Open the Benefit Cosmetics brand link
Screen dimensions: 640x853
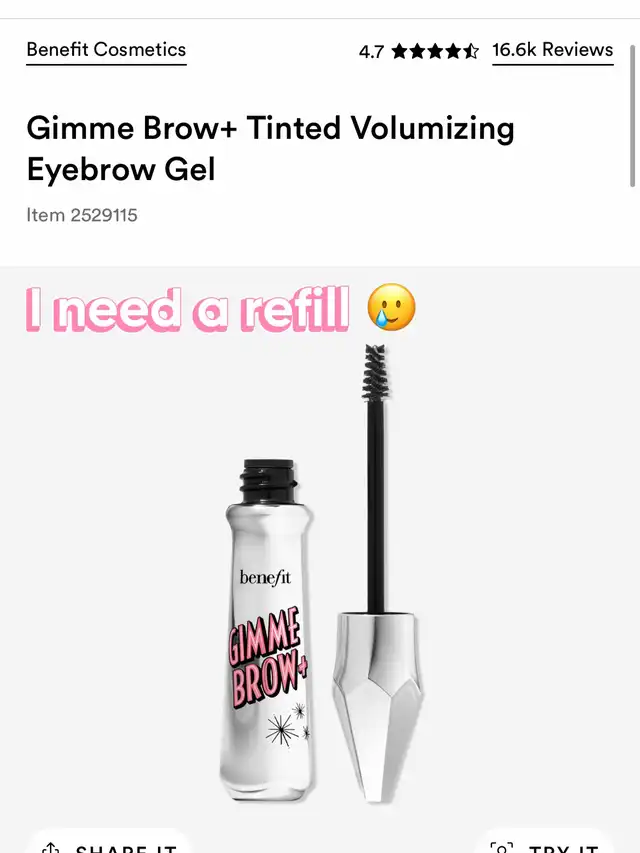[106, 50]
